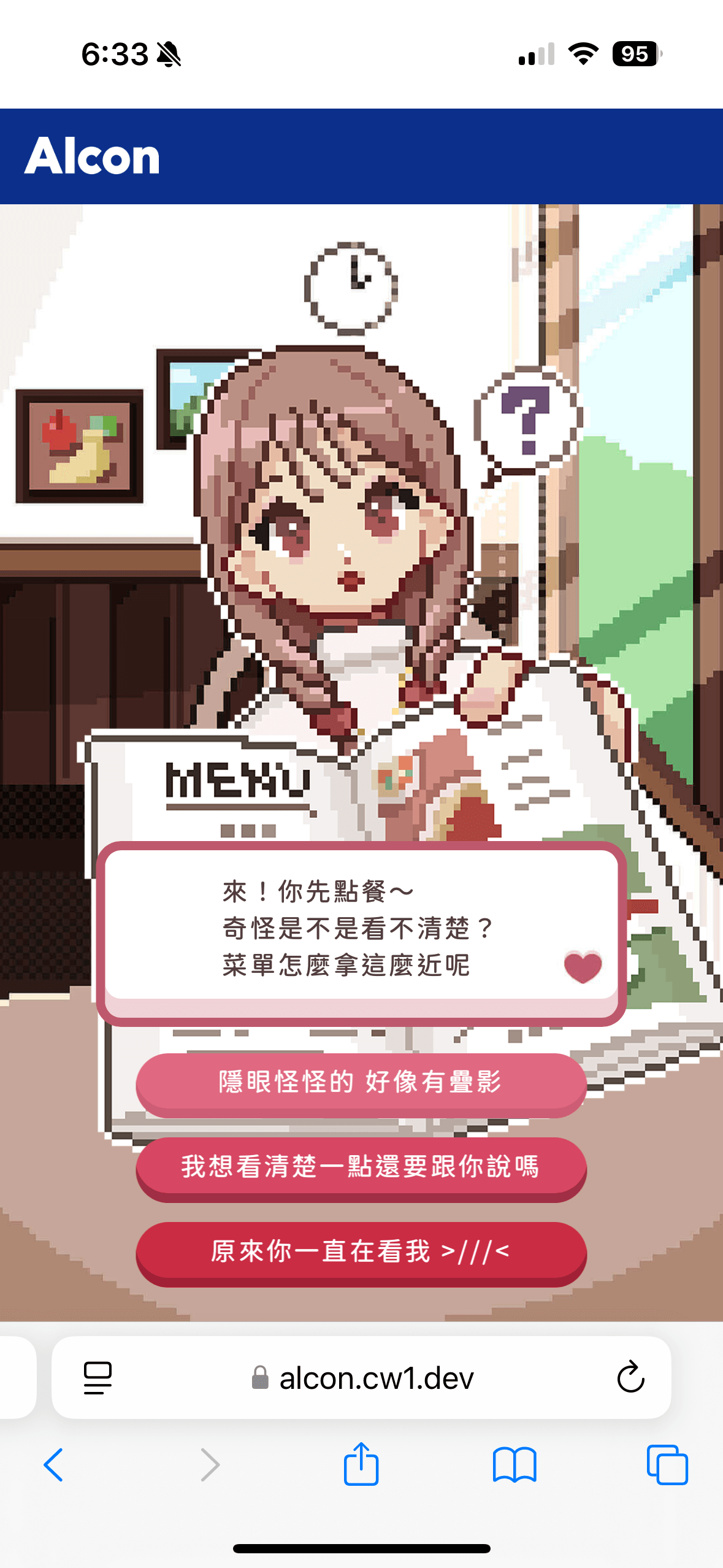The width and height of the screenshot is (723, 1568).
Task: Select 我想看清楚一點還要跟你說嗎
Action: pyautogui.click(x=361, y=1169)
